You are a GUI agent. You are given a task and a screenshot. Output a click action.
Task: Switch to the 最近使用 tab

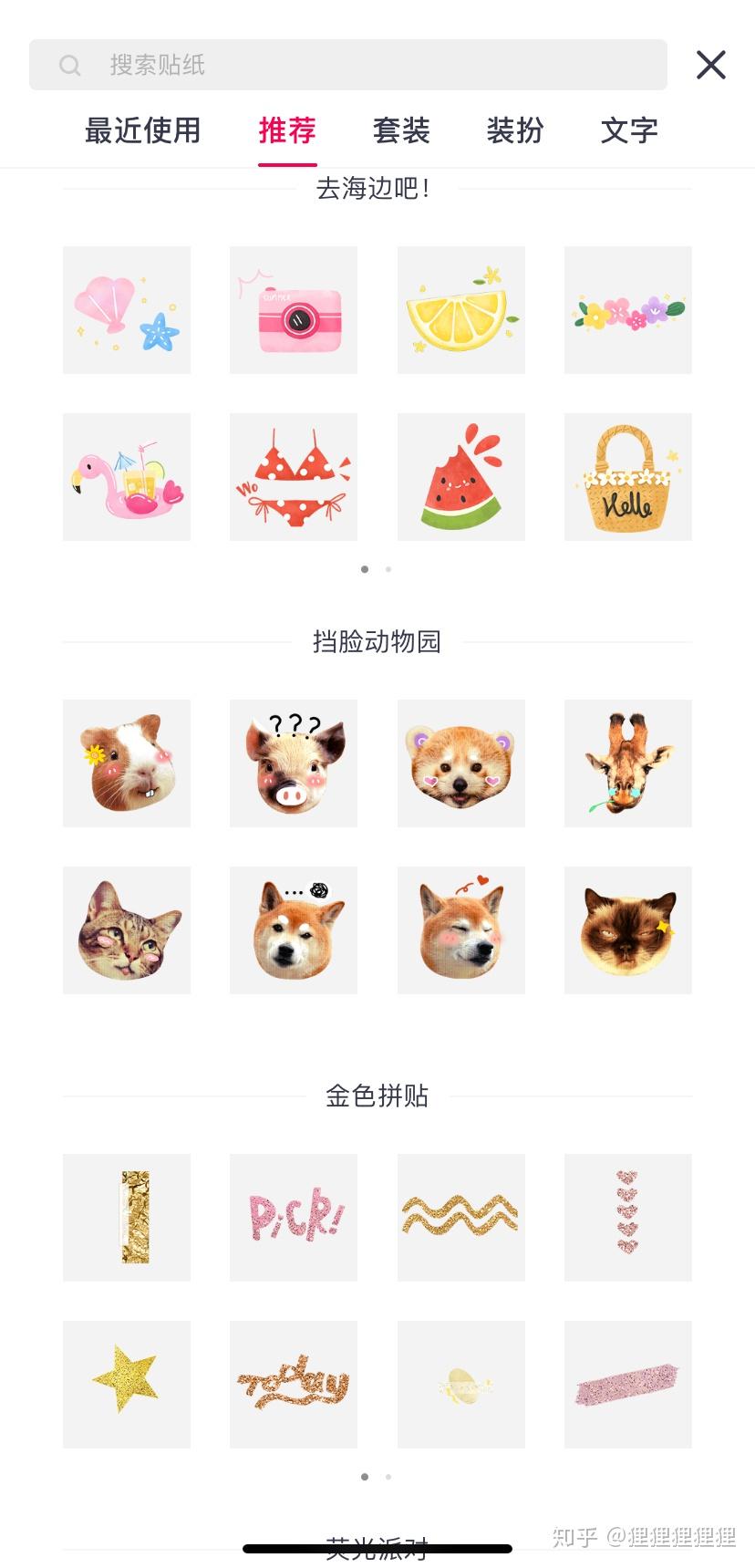click(x=142, y=130)
